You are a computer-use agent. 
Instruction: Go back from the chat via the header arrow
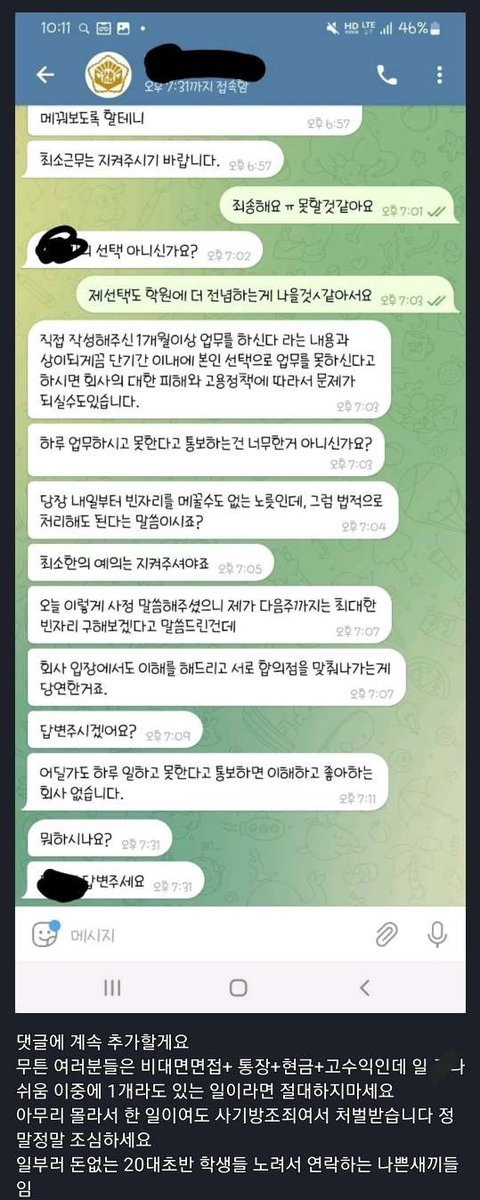tap(45, 74)
